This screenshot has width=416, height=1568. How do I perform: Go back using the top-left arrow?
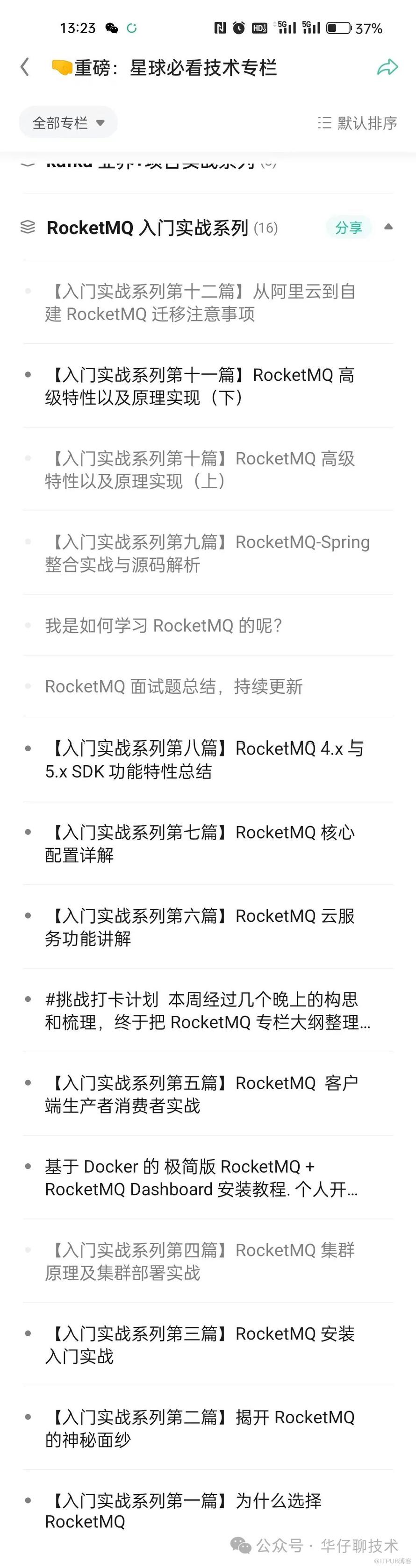(25, 67)
